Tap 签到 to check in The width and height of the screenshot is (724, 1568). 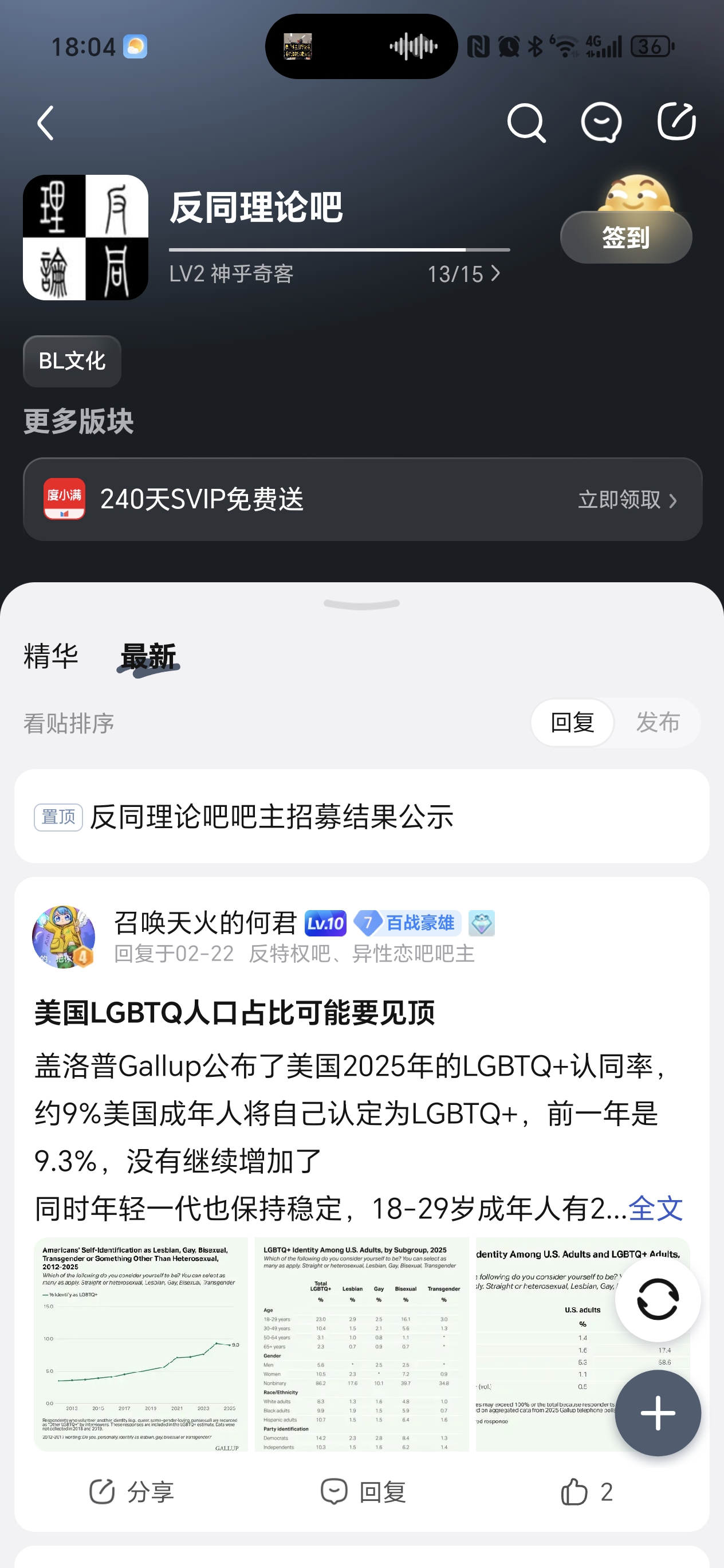[625, 237]
